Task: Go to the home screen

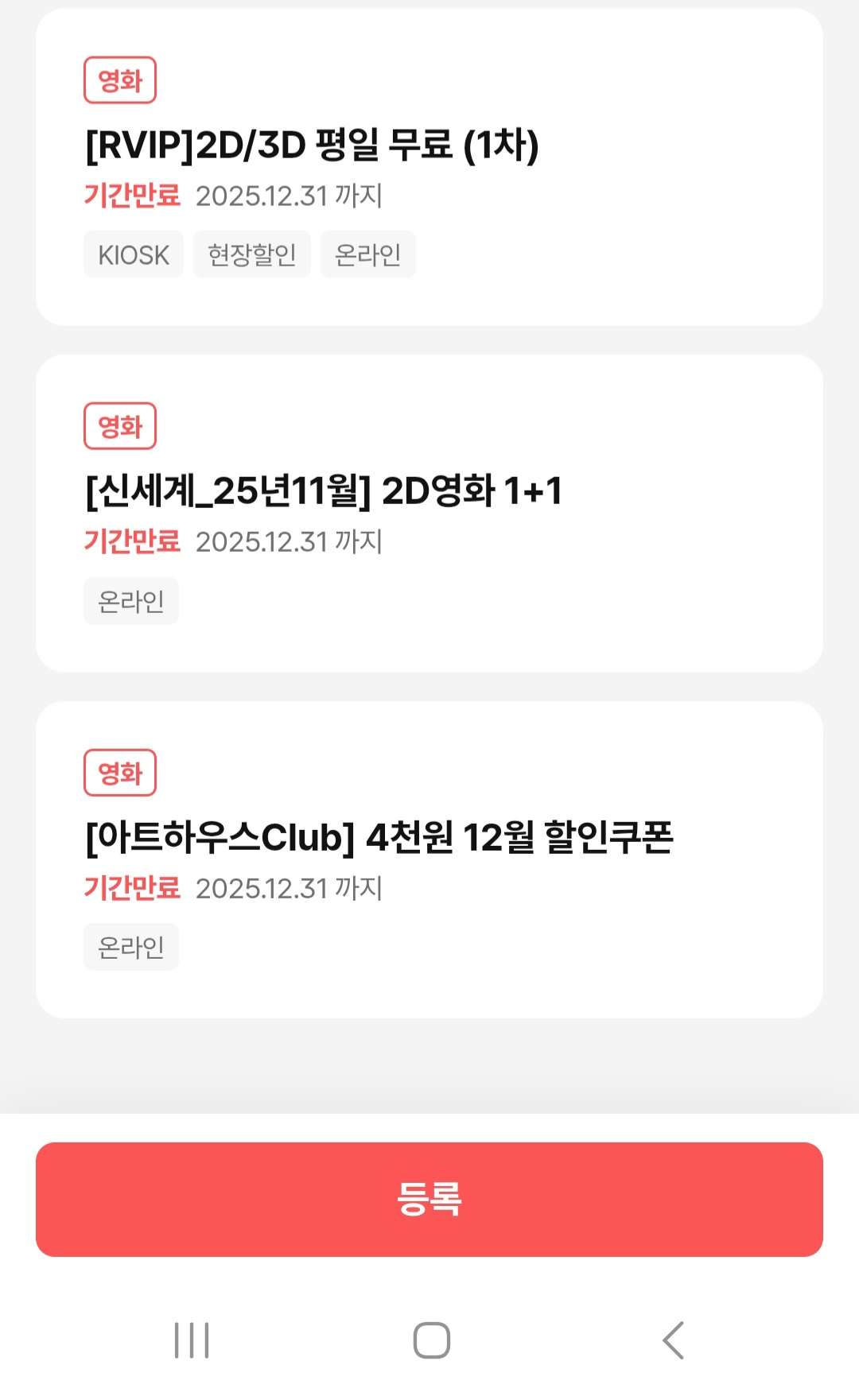Action: [431, 1340]
